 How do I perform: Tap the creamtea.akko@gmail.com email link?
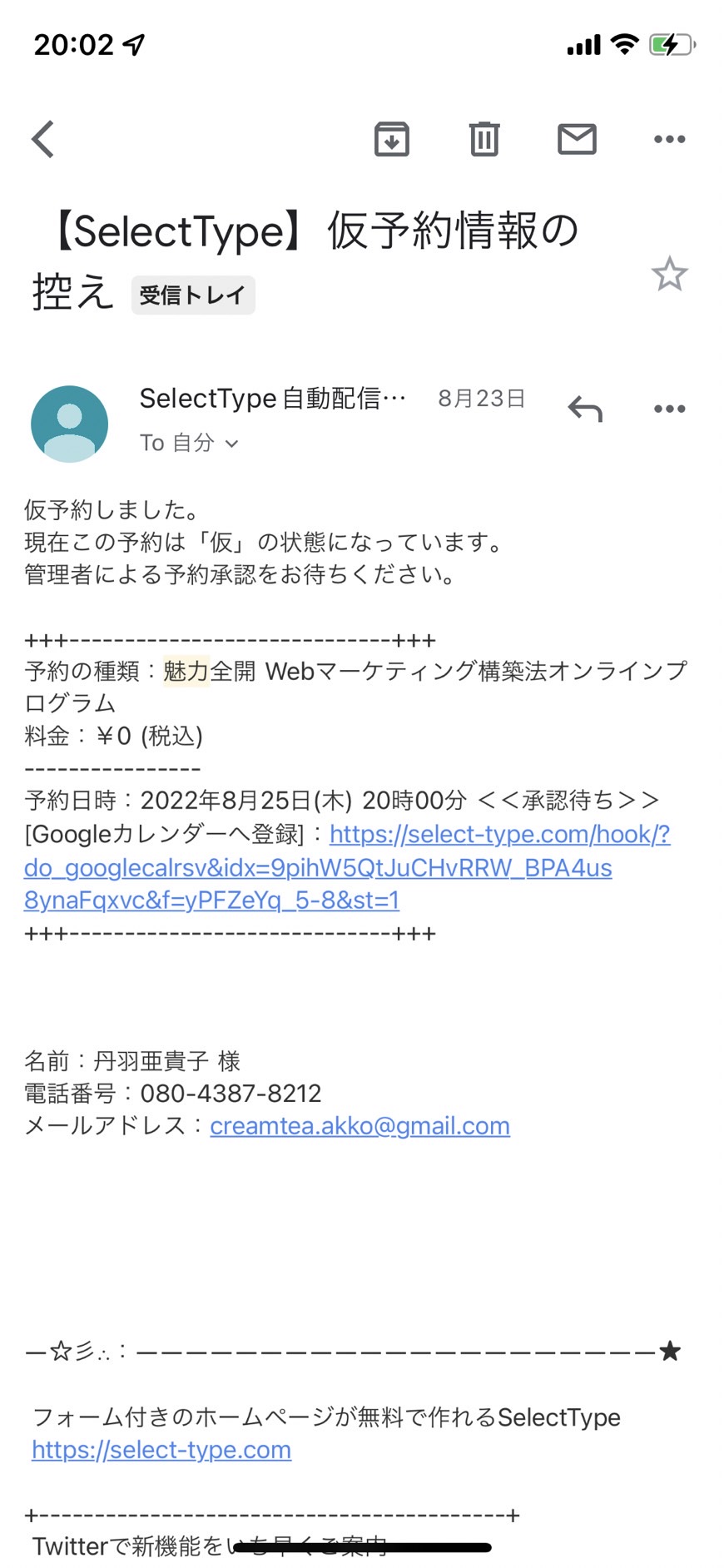pyautogui.click(x=360, y=1125)
